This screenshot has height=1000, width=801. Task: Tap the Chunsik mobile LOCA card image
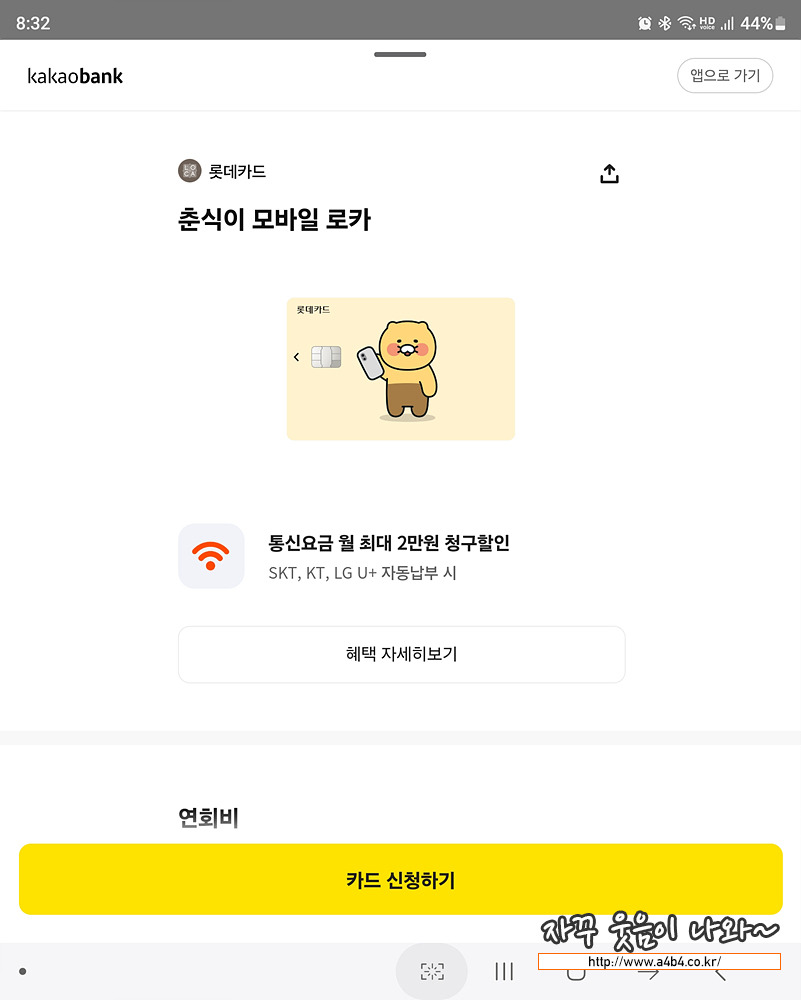coord(400,368)
